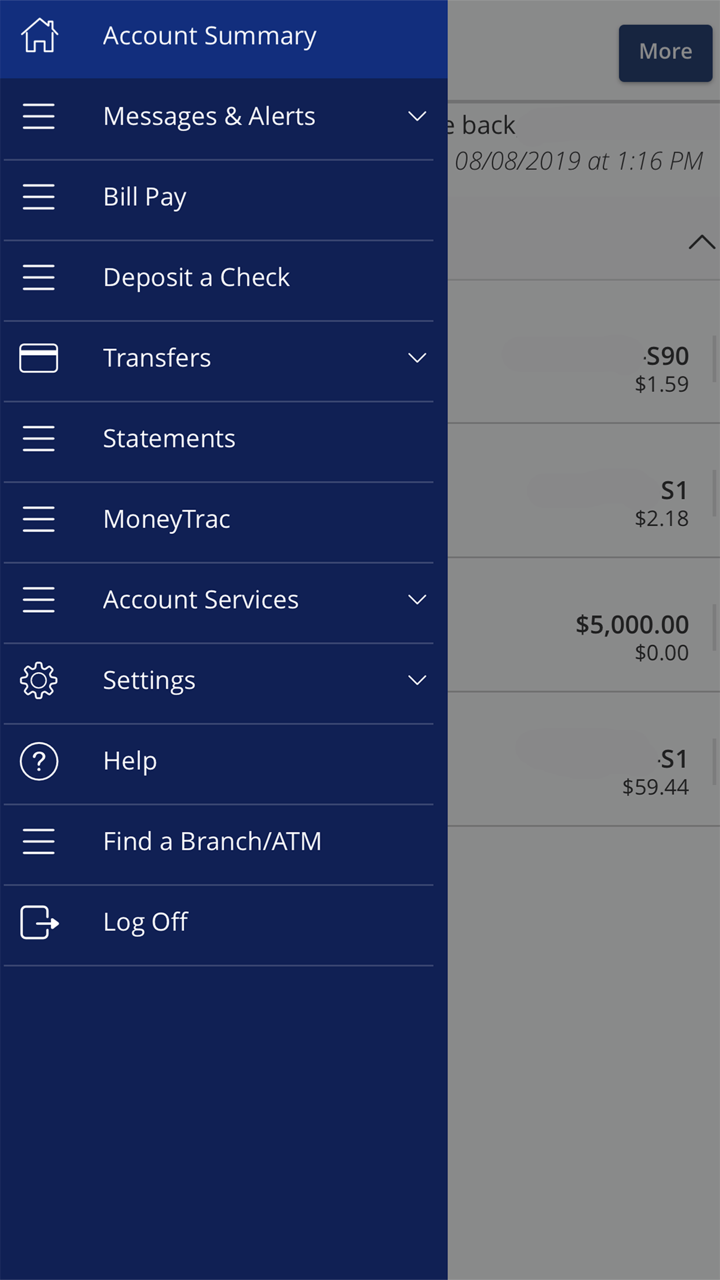
Task: Open Account Summary
Action: click(209, 35)
